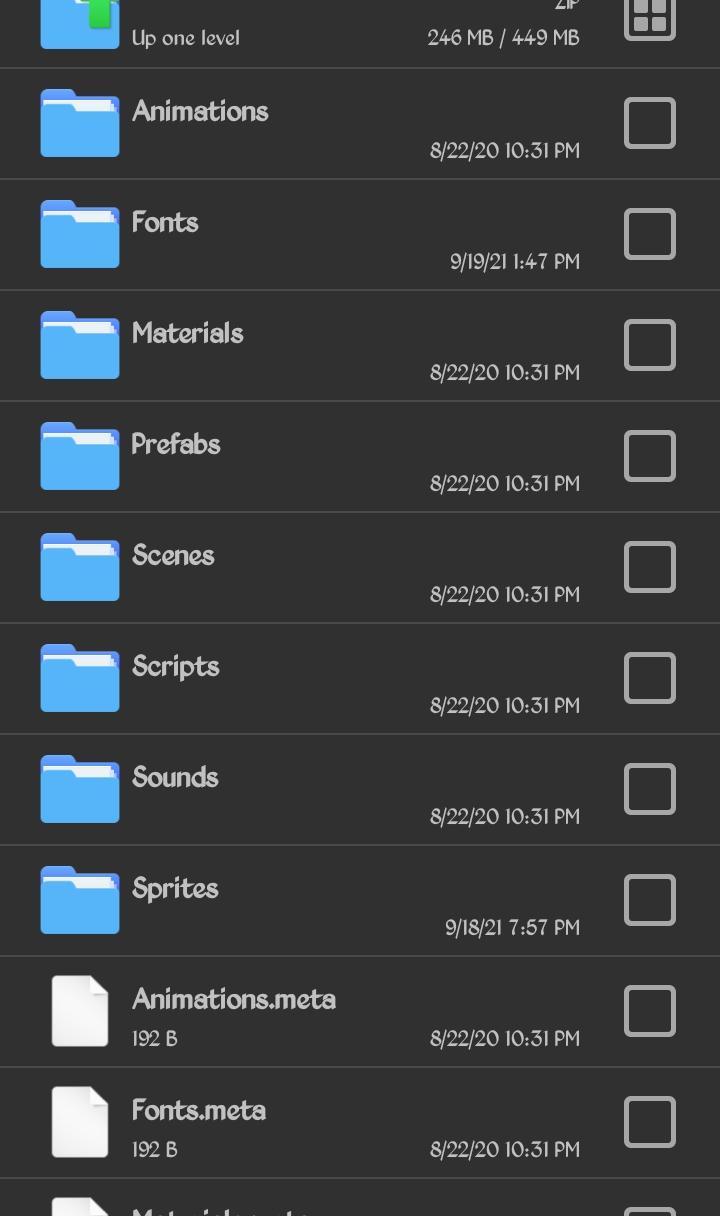Select the Fonts.meta file checkbox

pyautogui.click(x=650, y=1122)
